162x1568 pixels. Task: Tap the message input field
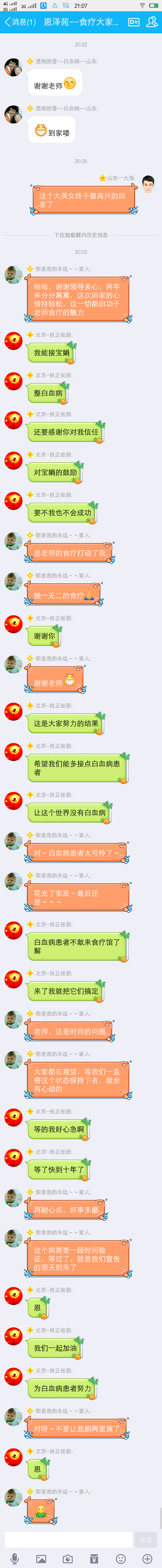tap(68, 1539)
